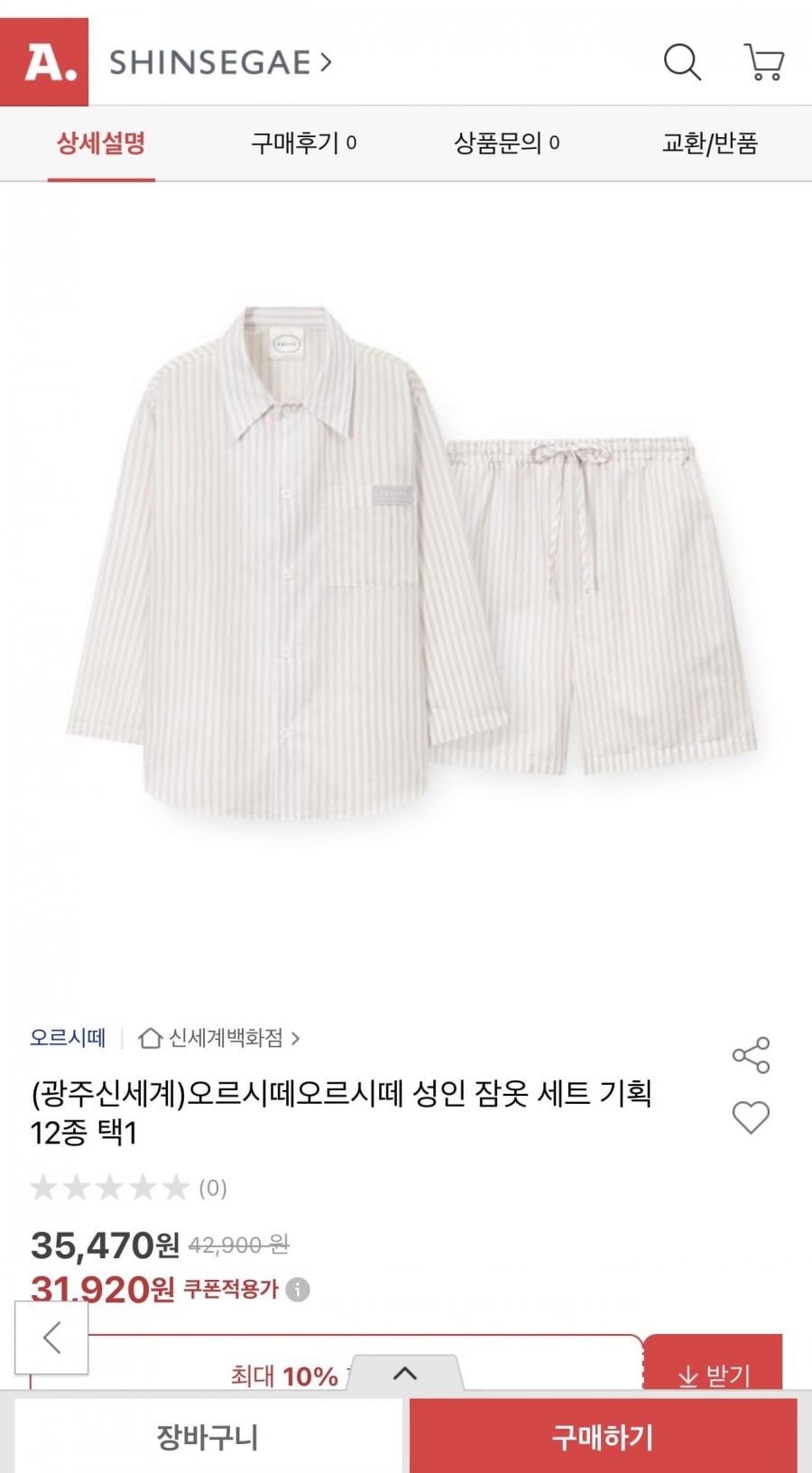Buy now with 구매하기 button

[x=603, y=1436]
